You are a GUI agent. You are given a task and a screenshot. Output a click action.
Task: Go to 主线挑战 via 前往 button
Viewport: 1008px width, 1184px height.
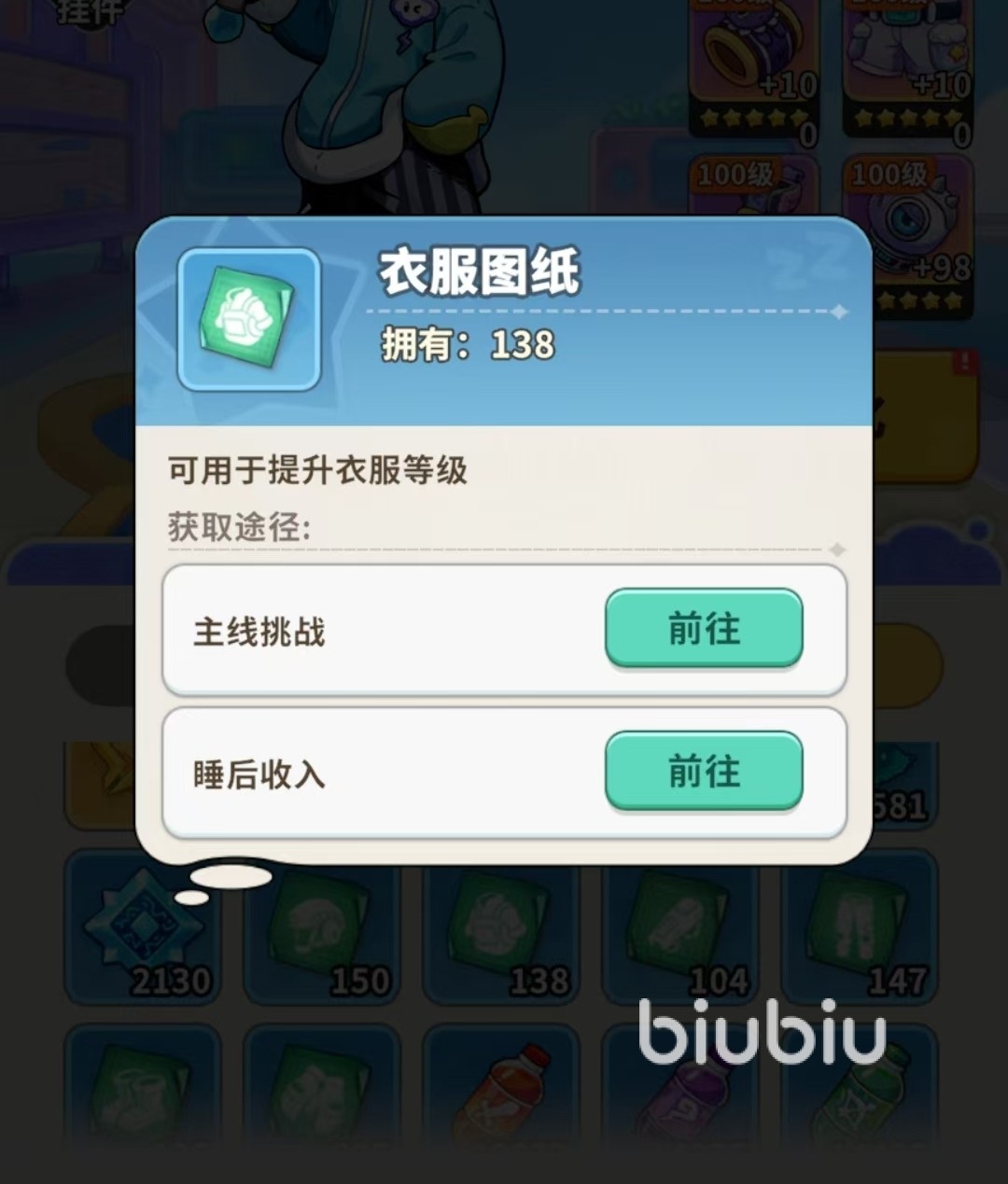point(704,629)
